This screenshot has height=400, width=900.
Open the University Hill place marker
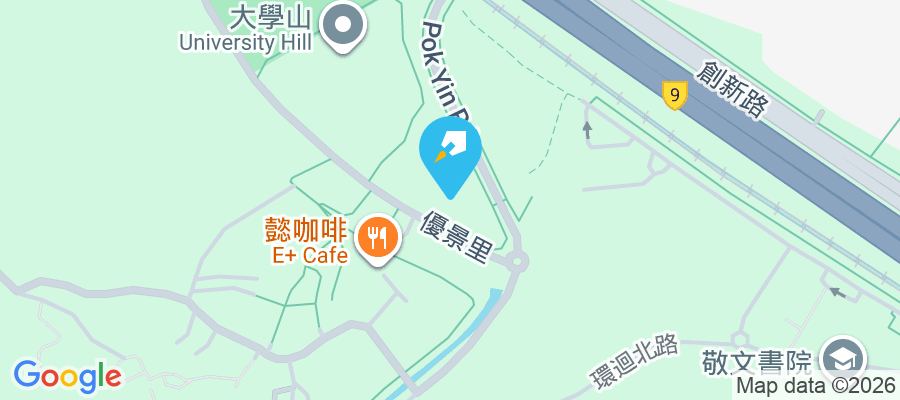344,24
